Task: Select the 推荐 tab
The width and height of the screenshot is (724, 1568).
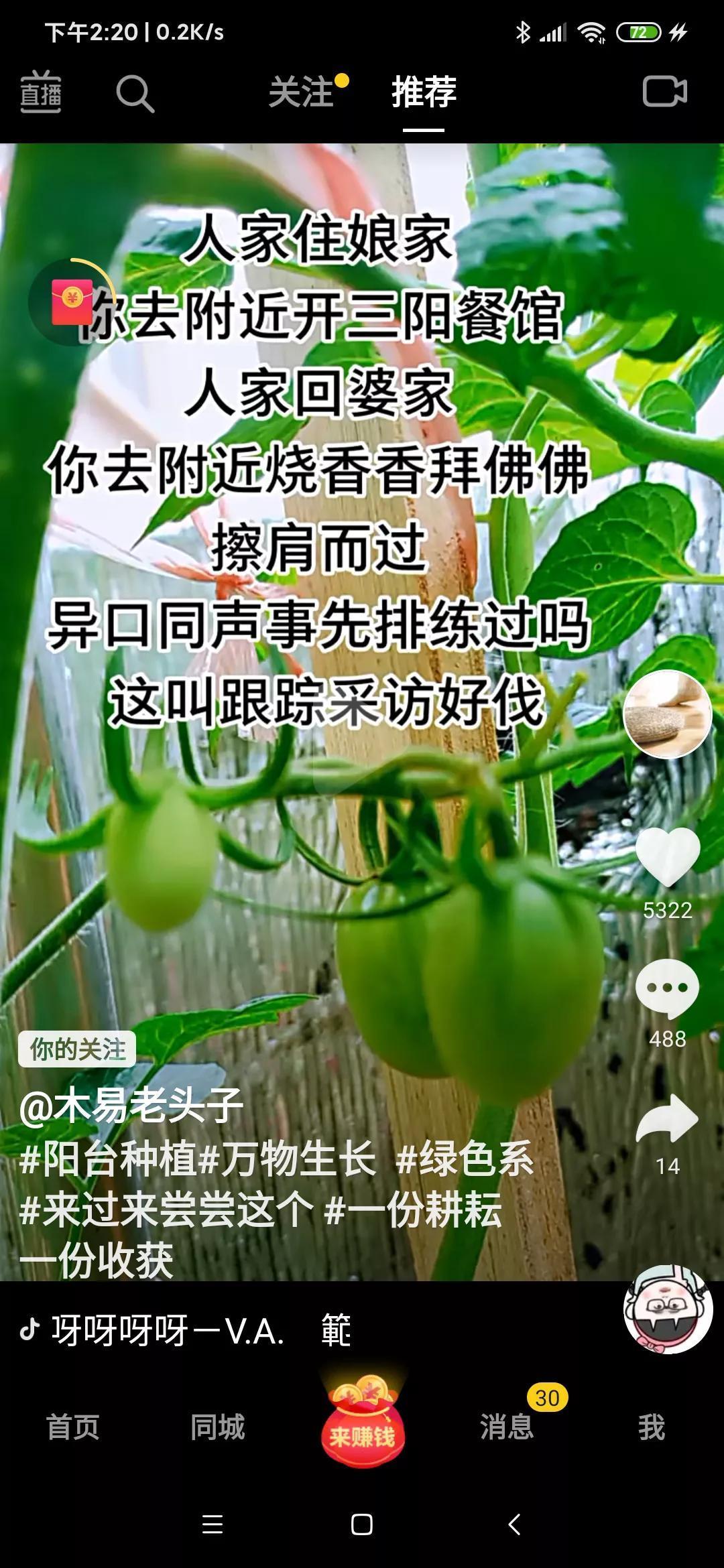Action: pos(424,92)
